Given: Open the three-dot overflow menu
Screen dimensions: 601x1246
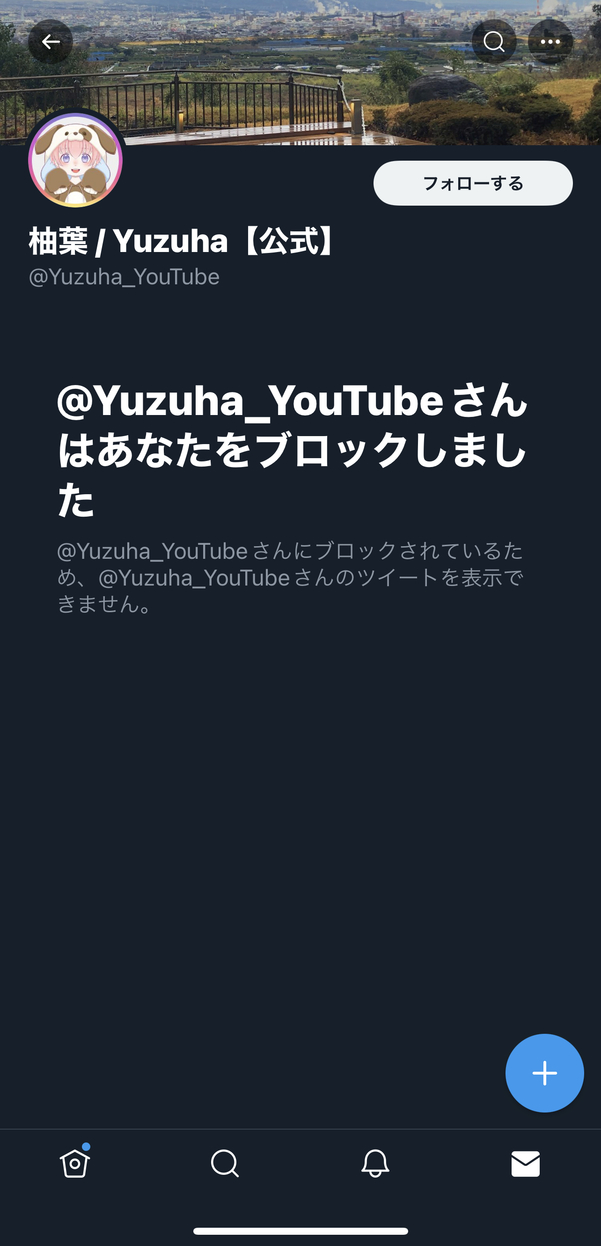Looking at the screenshot, I should point(550,42).
